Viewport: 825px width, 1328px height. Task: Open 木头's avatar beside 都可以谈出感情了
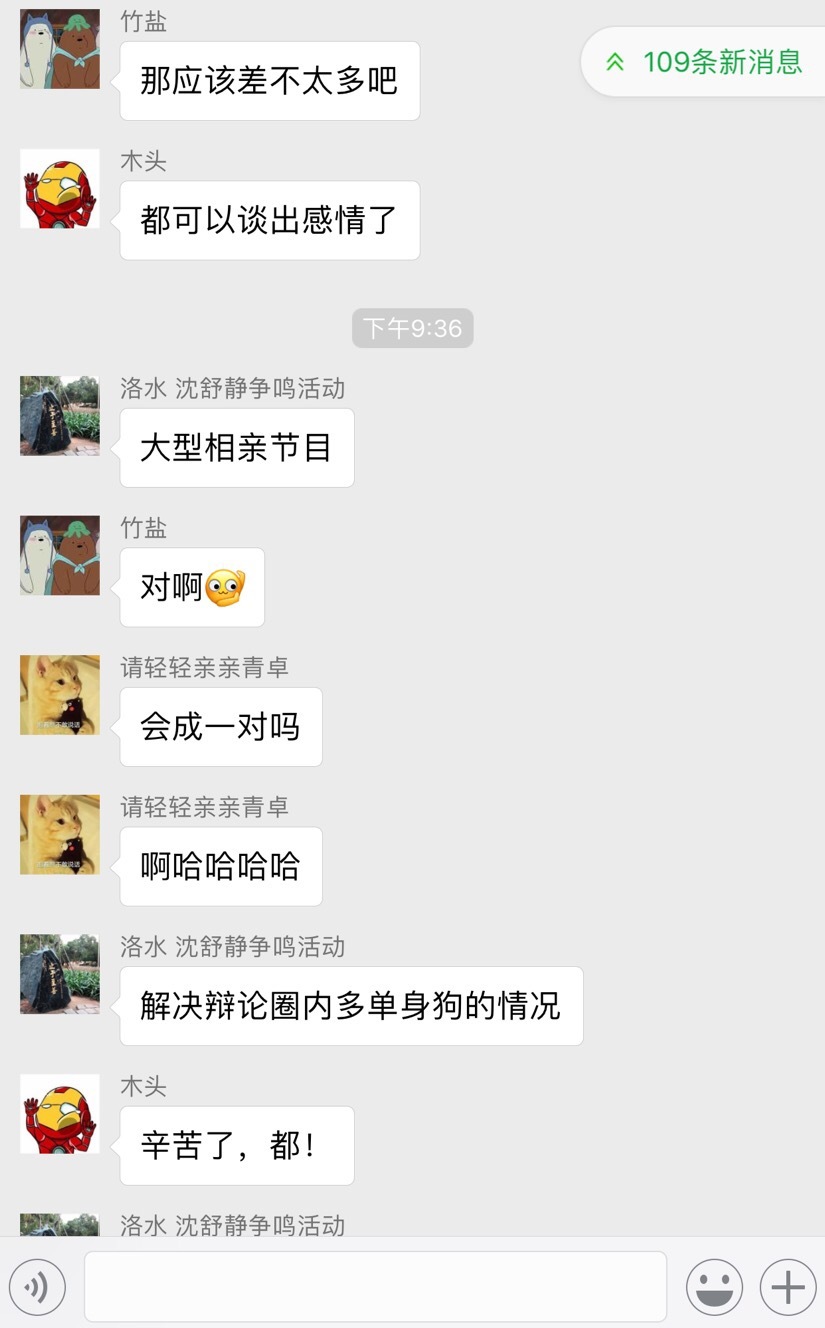60,189
